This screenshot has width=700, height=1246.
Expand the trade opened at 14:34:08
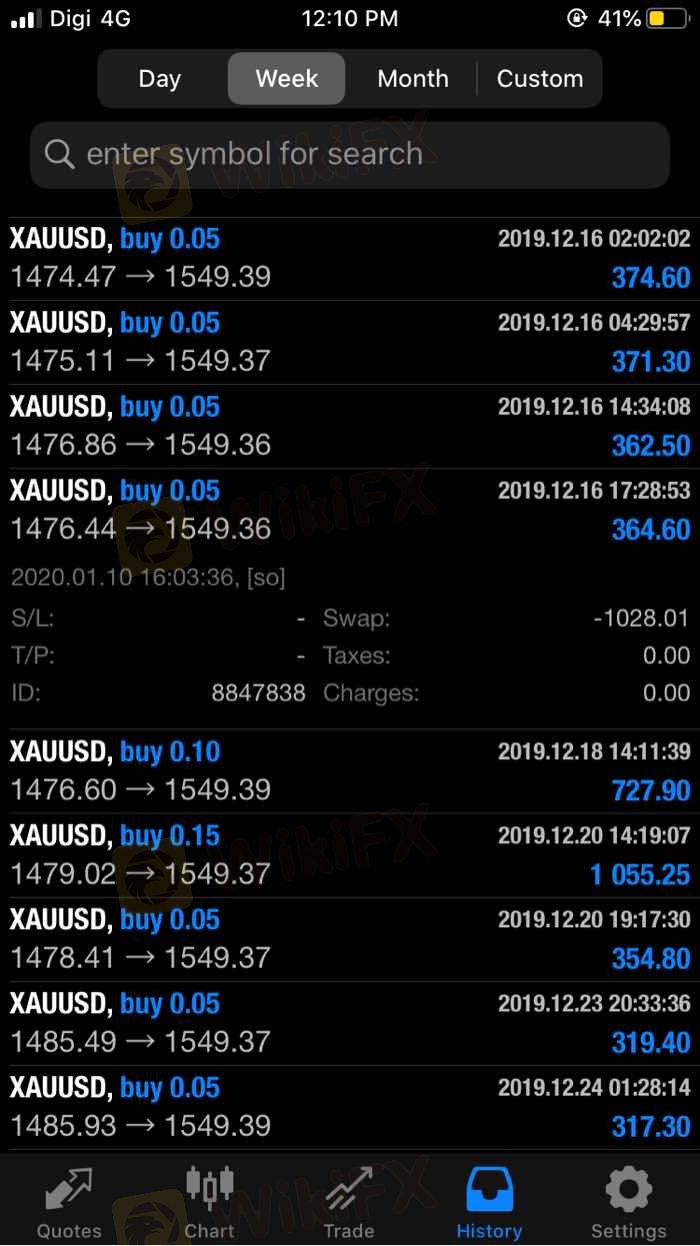(350, 426)
